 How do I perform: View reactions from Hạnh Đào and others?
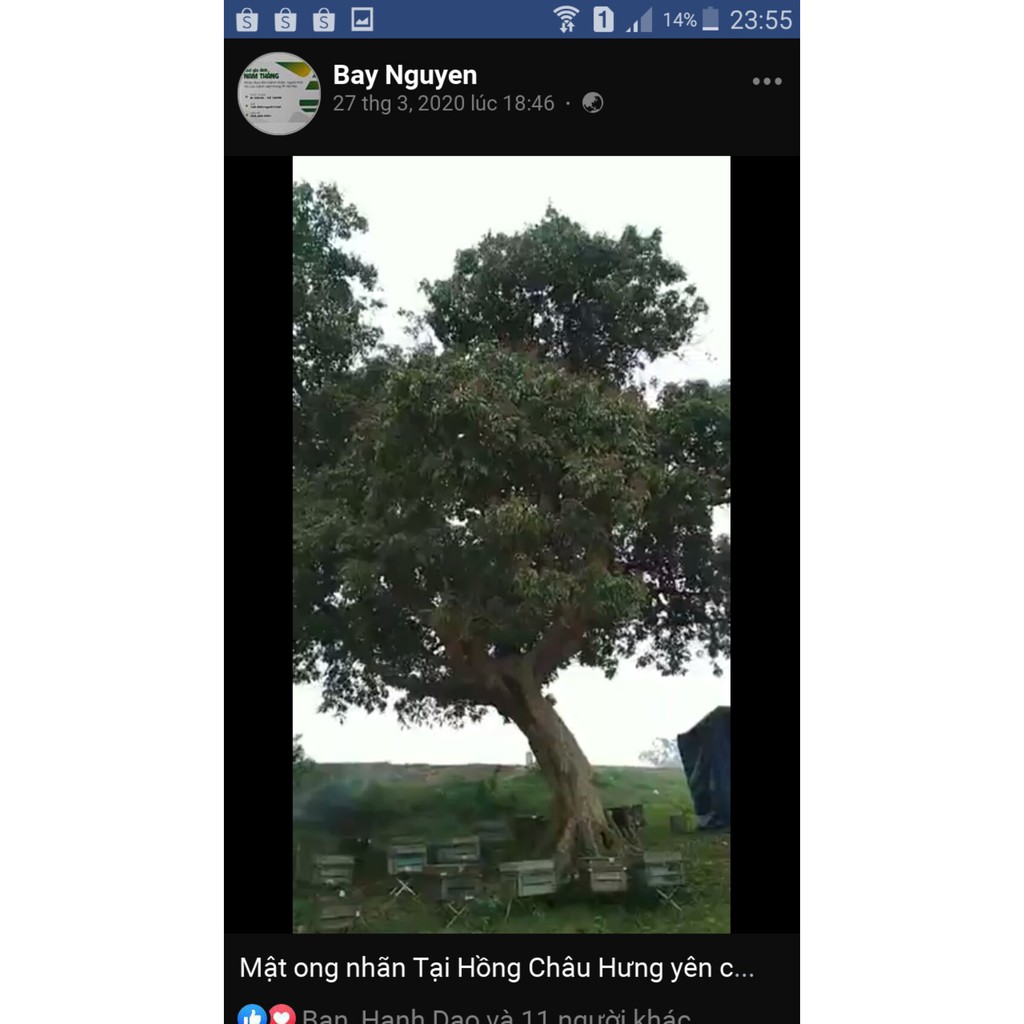[x=494, y=1015]
